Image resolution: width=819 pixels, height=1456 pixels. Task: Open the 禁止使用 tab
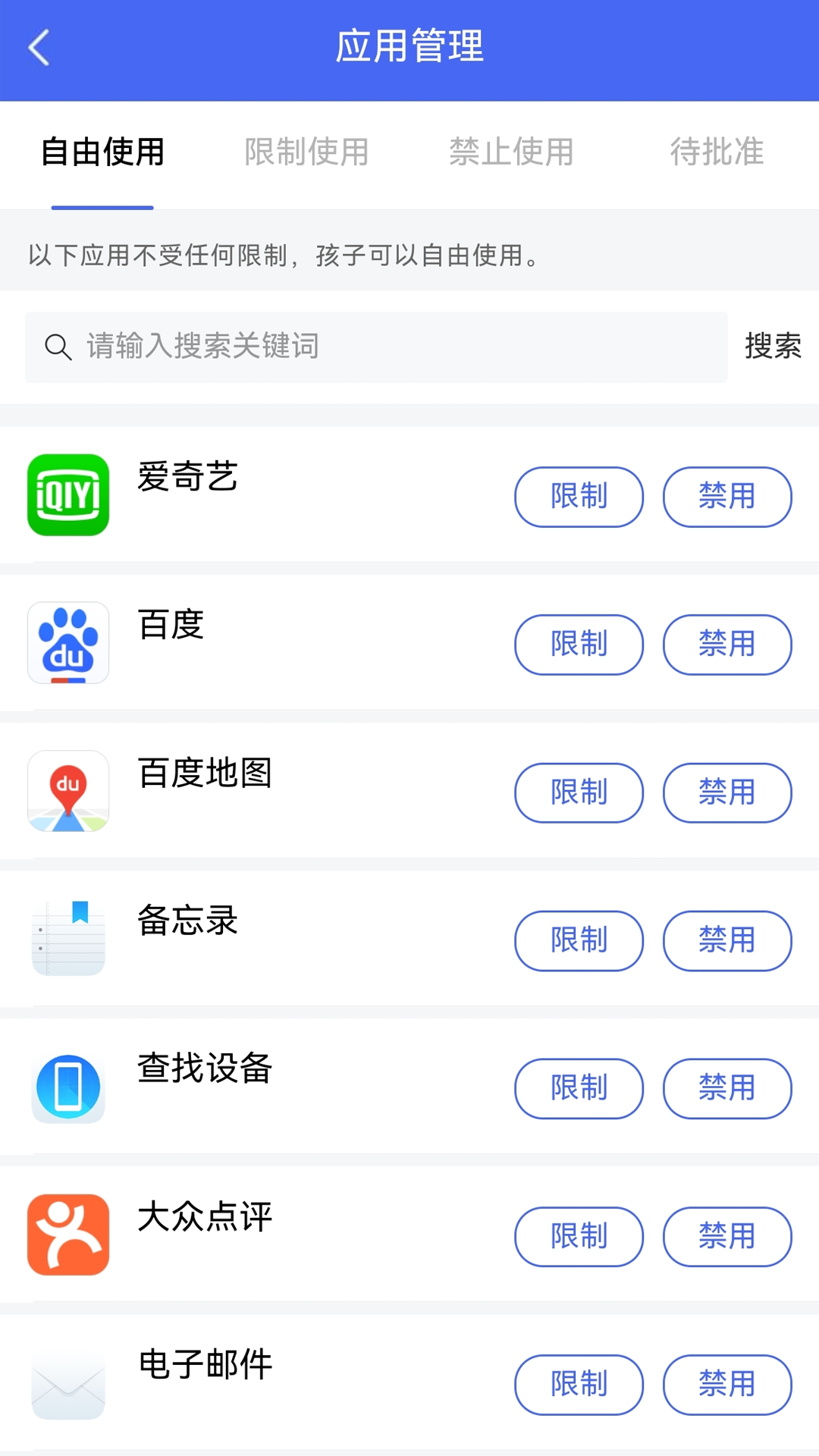point(512,152)
